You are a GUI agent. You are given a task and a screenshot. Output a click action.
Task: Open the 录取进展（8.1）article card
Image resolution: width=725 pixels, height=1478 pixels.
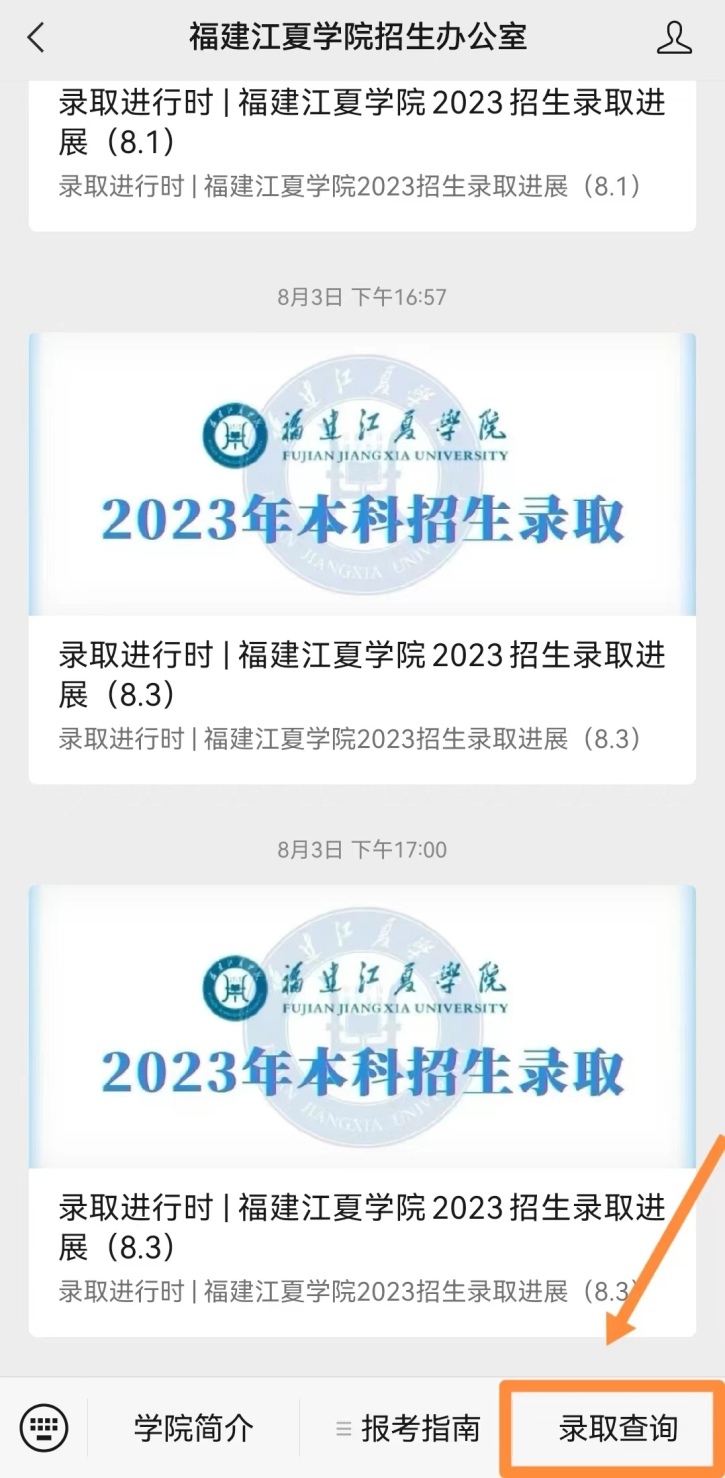click(362, 142)
